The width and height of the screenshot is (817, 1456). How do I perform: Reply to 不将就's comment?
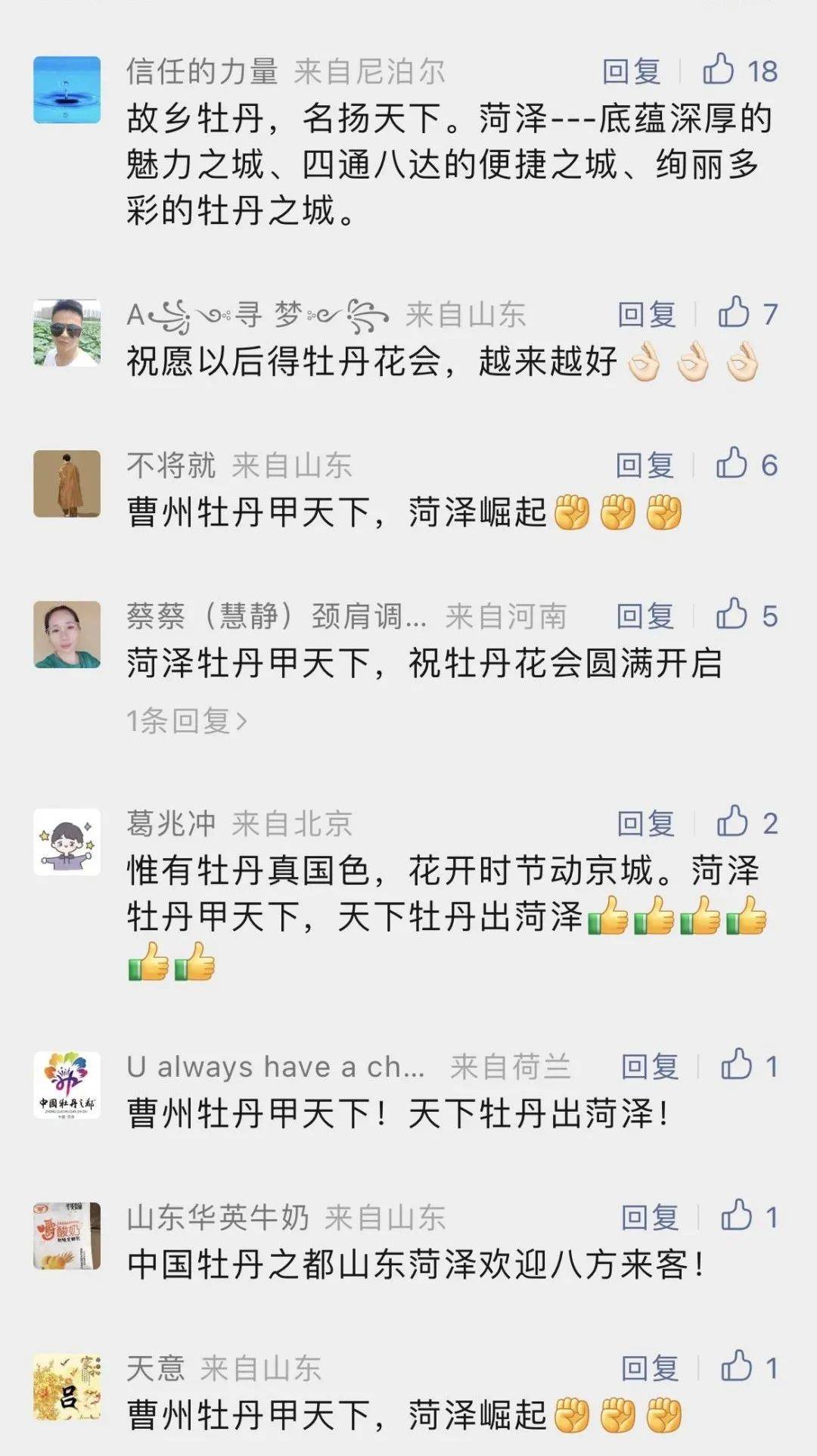(x=645, y=465)
